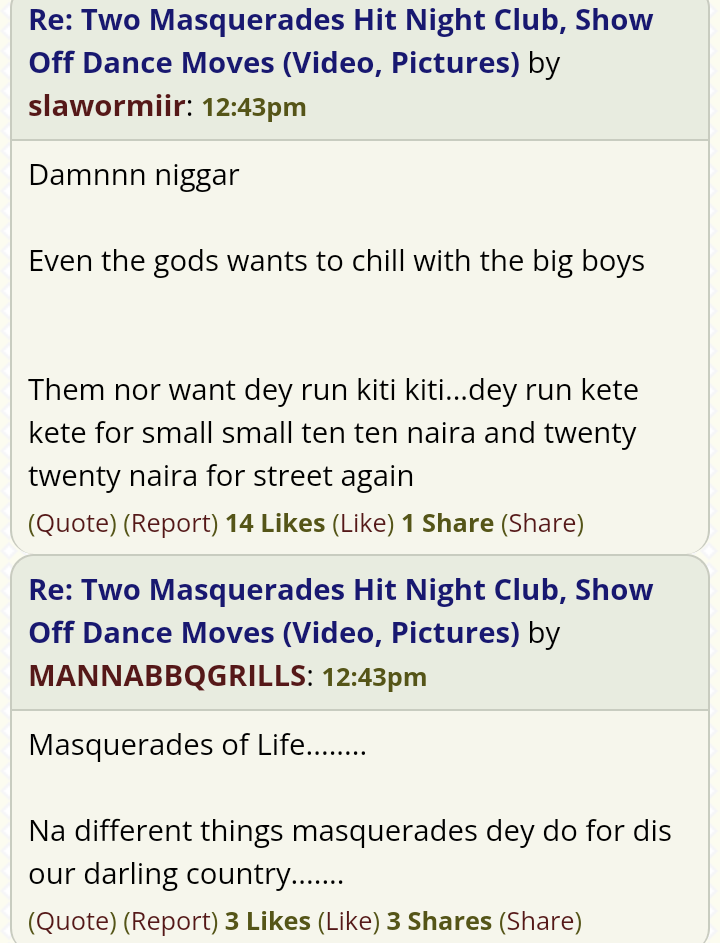The height and width of the screenshot is (943, 720).
Task: Quote MANNABBQGRILLS's post
Action: coord(72,921)
